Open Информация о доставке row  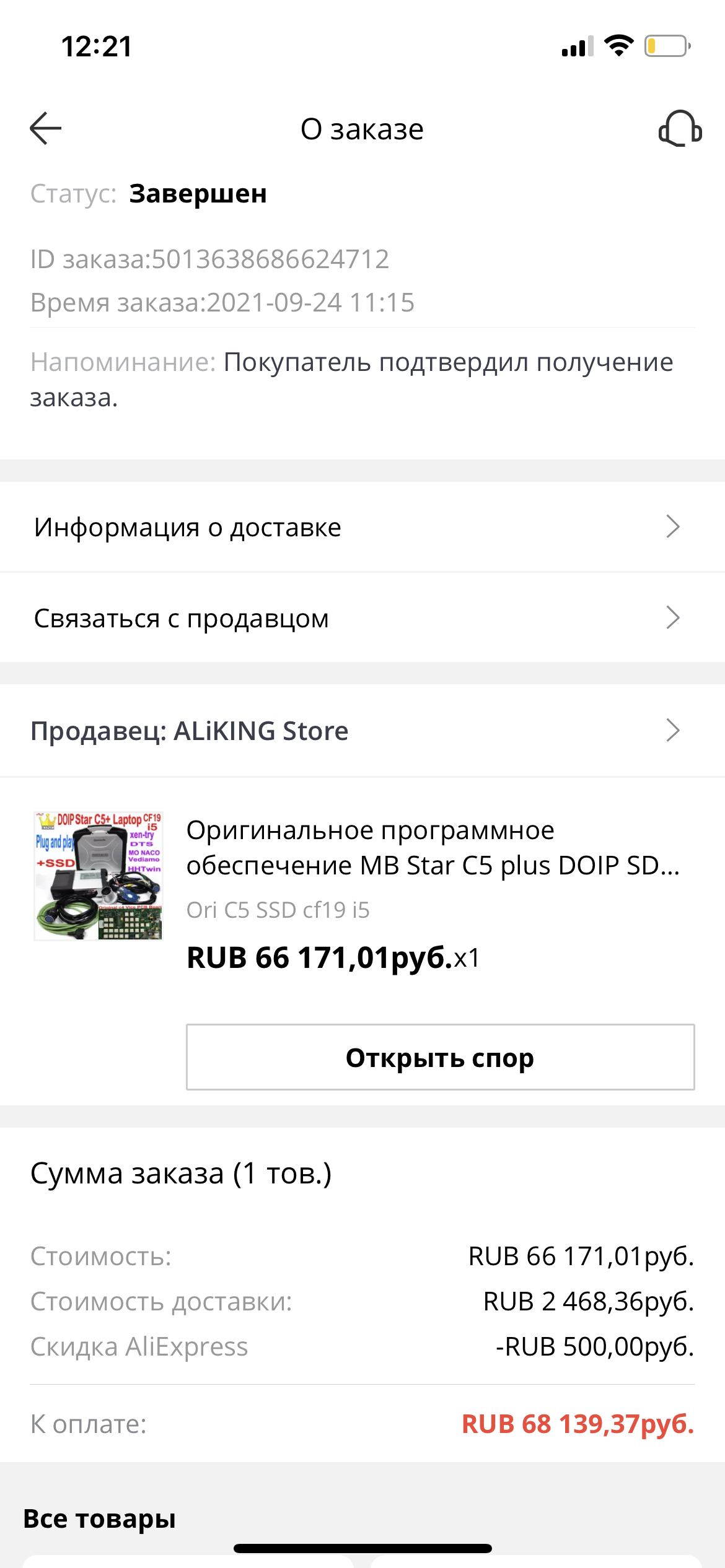coord(362,527)
